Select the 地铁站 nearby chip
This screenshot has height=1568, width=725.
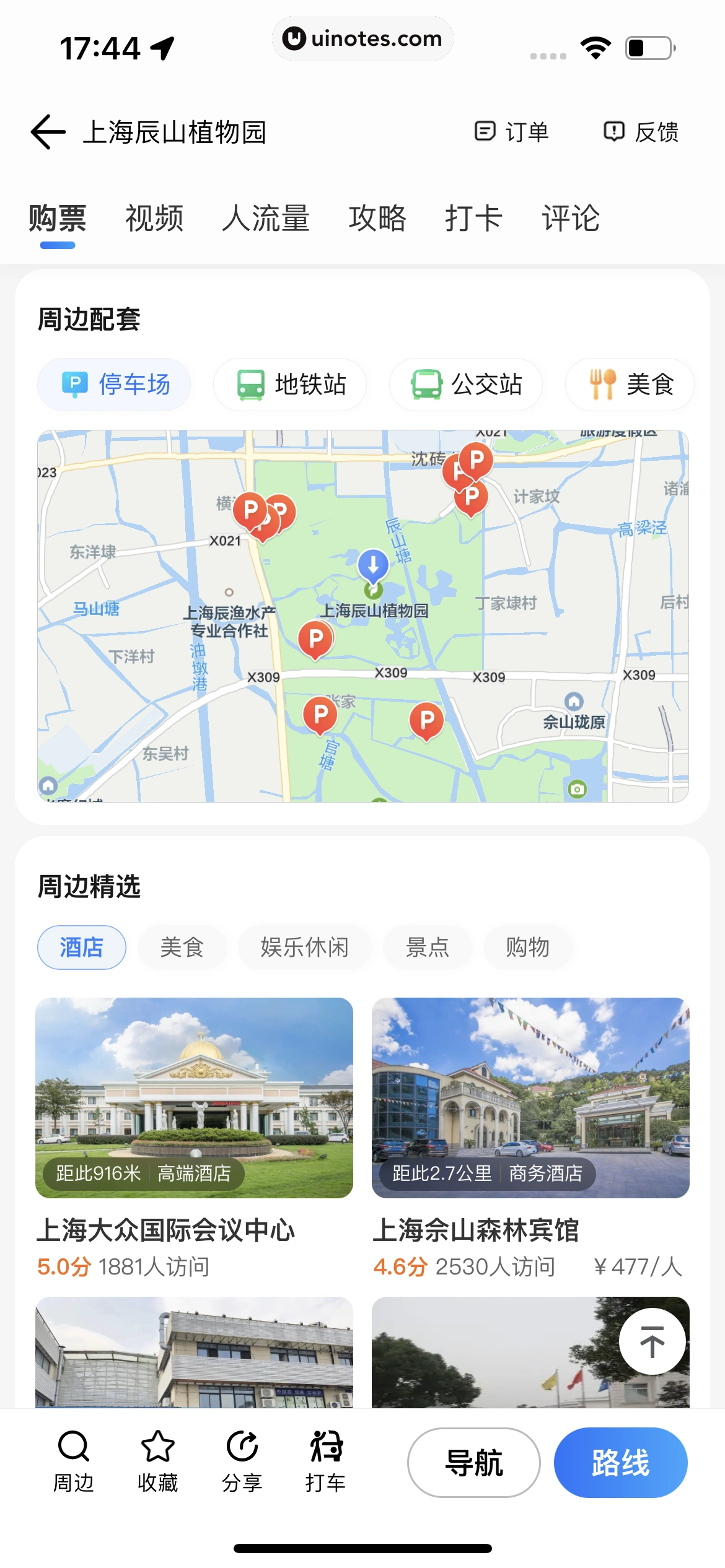[290, 385]
